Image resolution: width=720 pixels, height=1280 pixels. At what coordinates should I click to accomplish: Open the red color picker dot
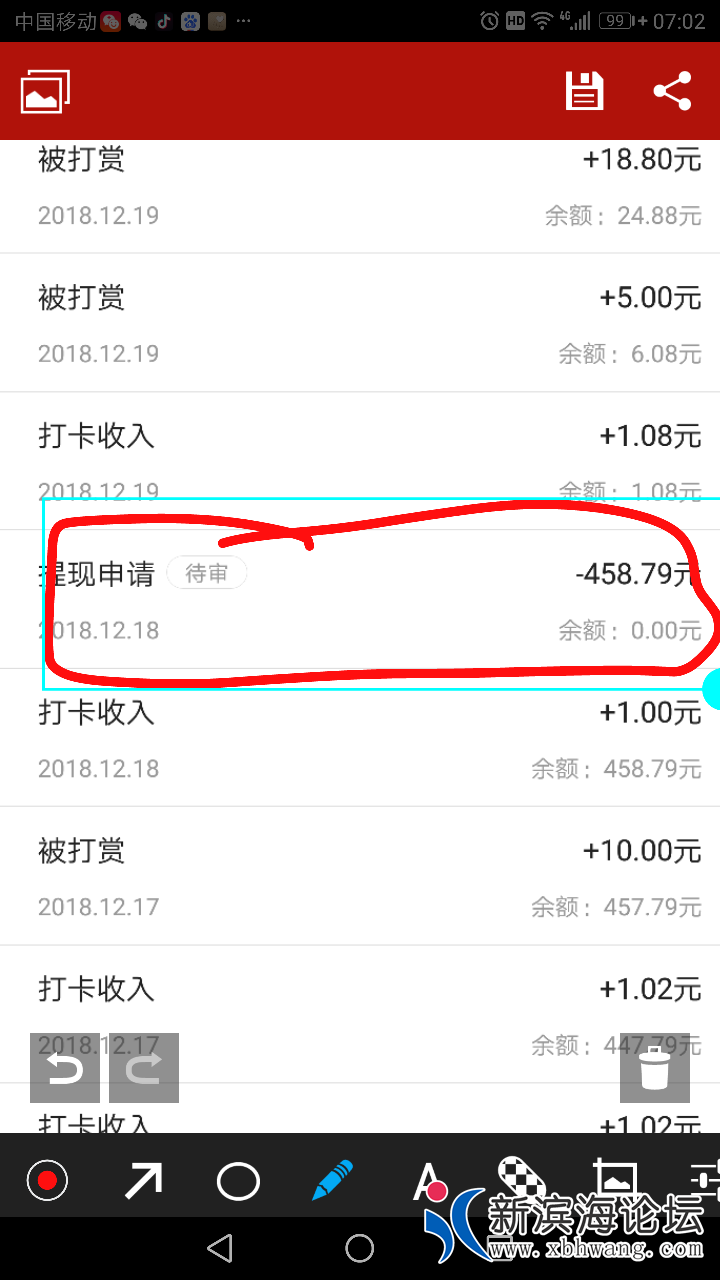46,1181
